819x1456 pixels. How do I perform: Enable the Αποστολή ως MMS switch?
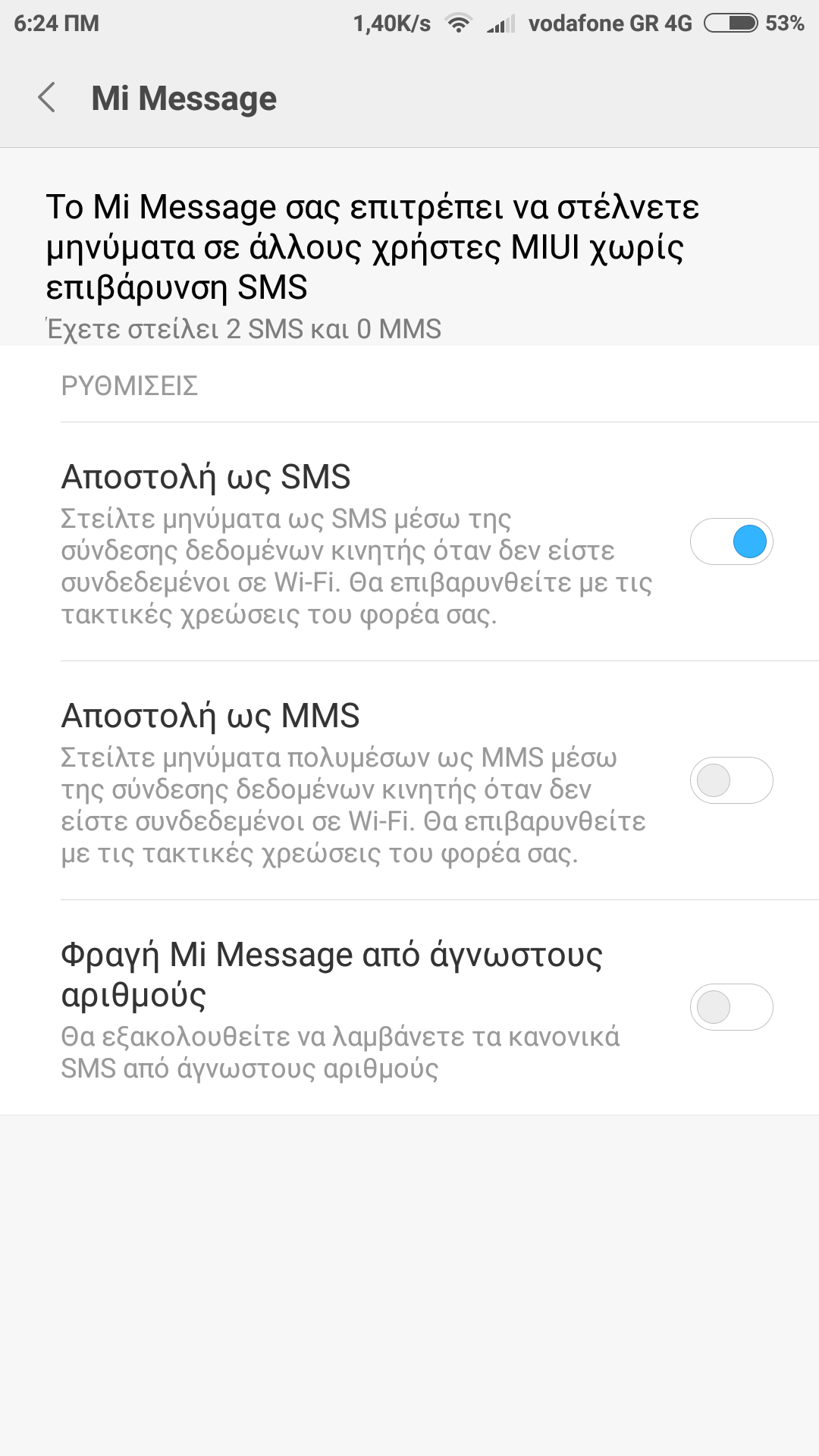(x=731, y=780)
